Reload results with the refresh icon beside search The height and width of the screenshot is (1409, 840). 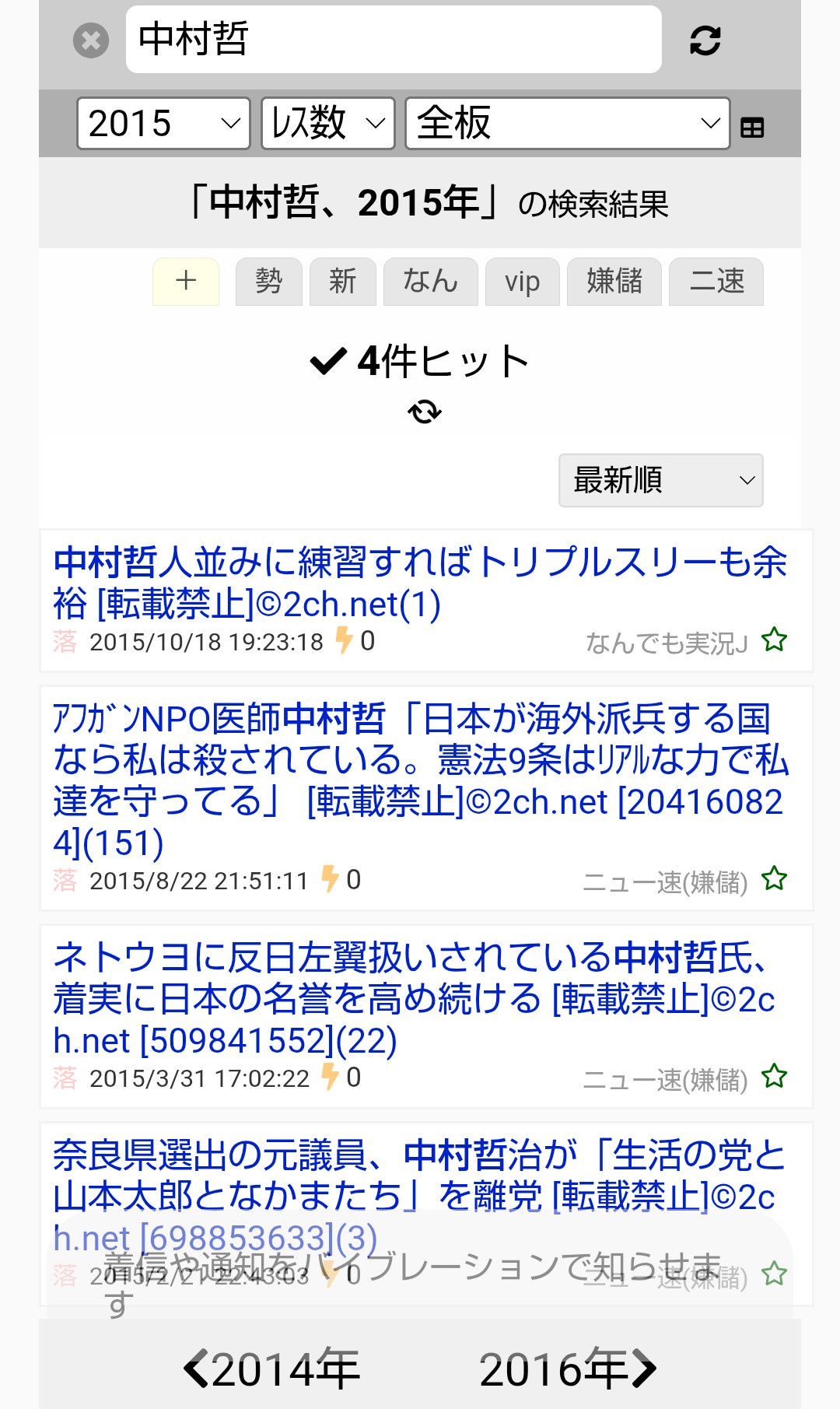point(705,40)
